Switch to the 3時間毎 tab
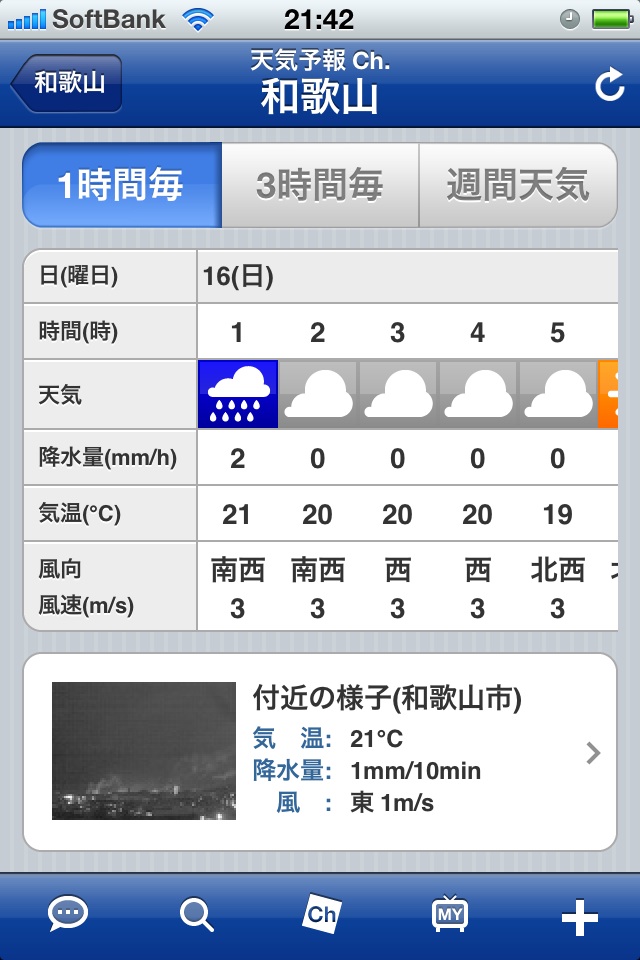 (319, 186)
